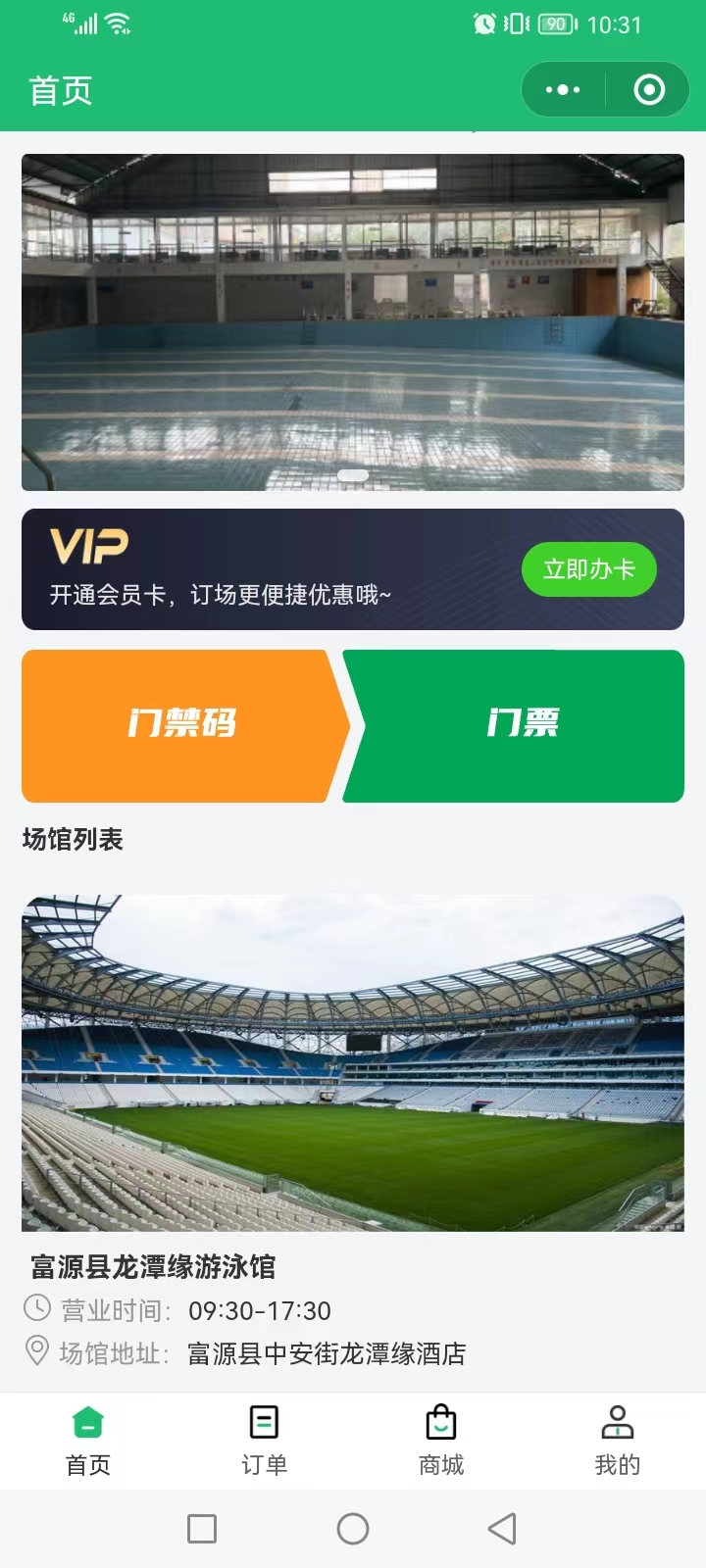The height and width of the screenshot is (1568, 706).
Task: Switch to the 订单 tab
Action: [263, 1441]
